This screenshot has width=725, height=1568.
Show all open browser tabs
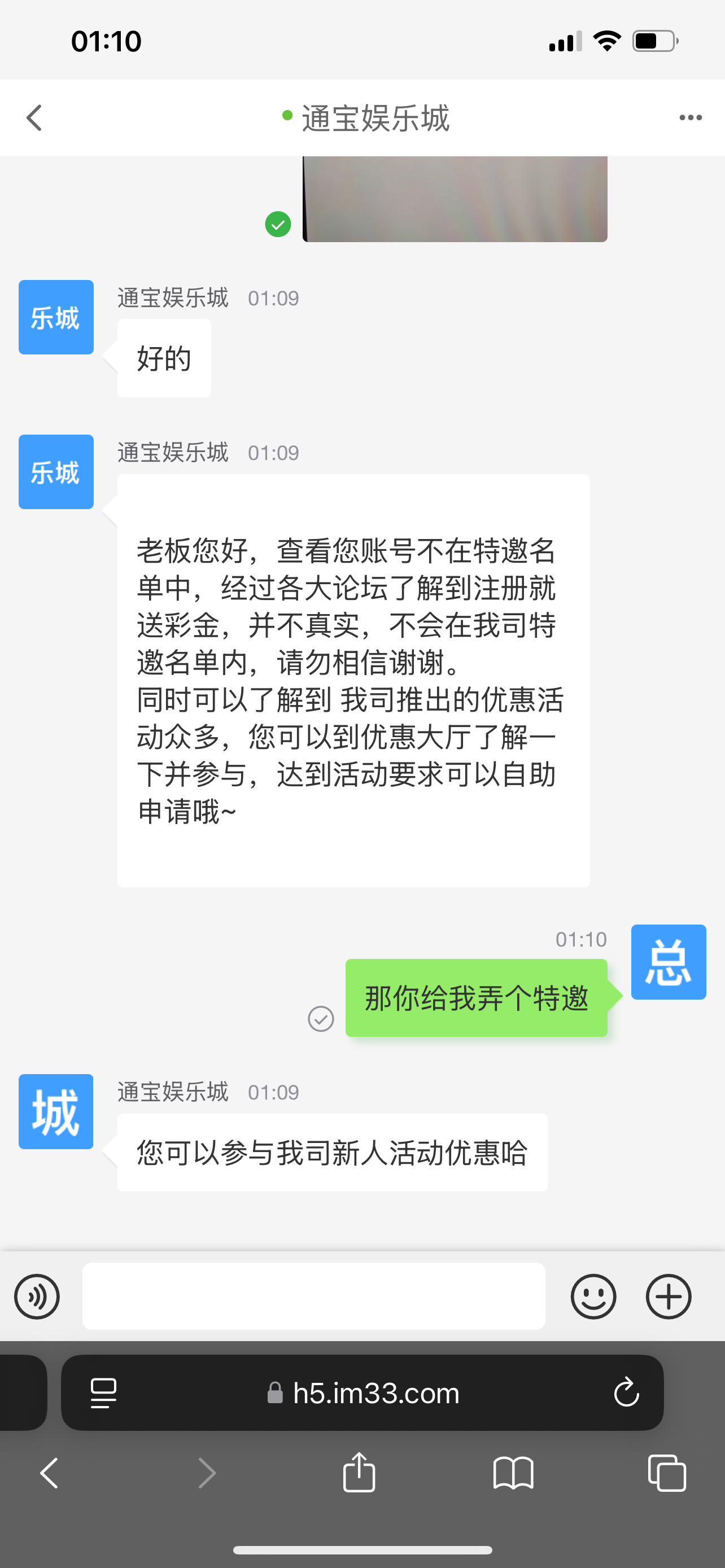(667, 1473)
